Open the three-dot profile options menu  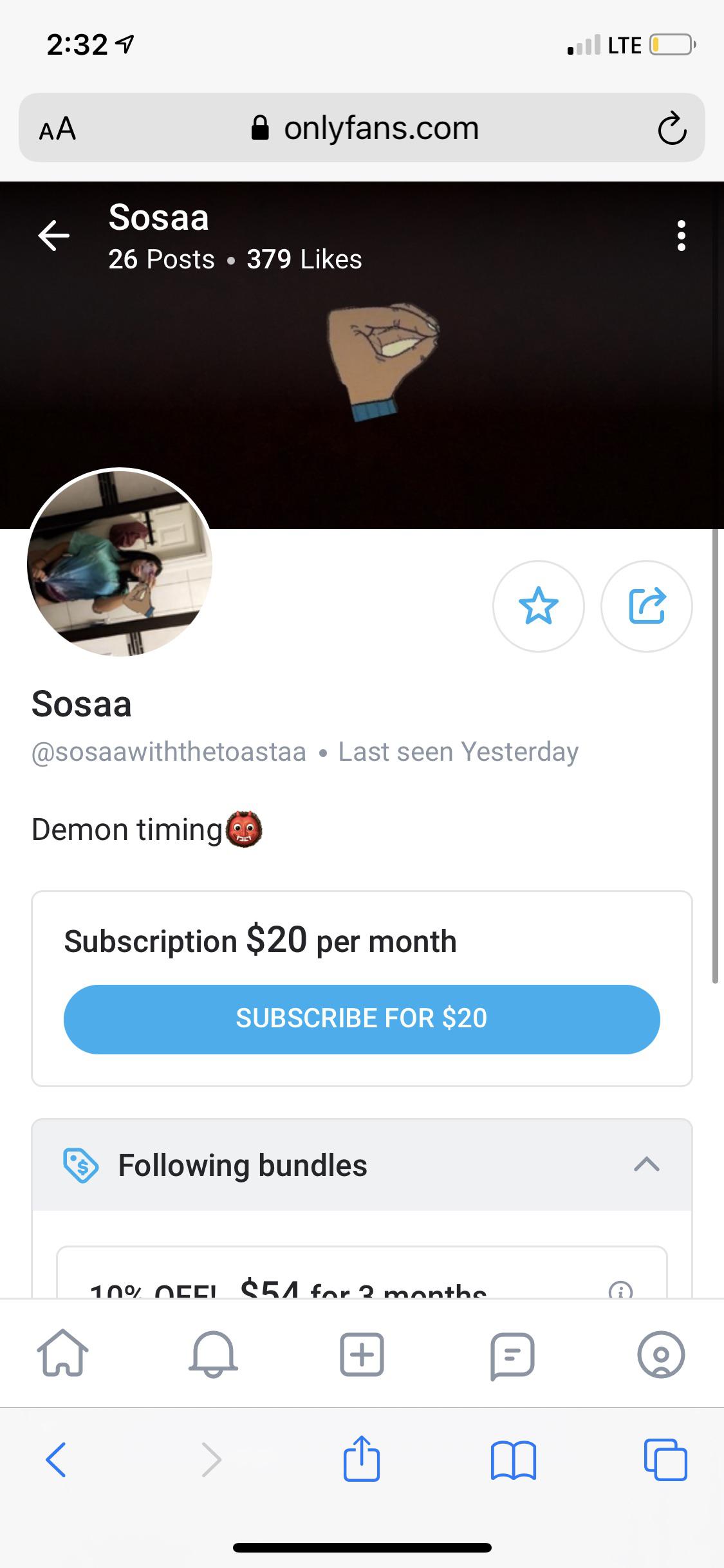point(682,236)
